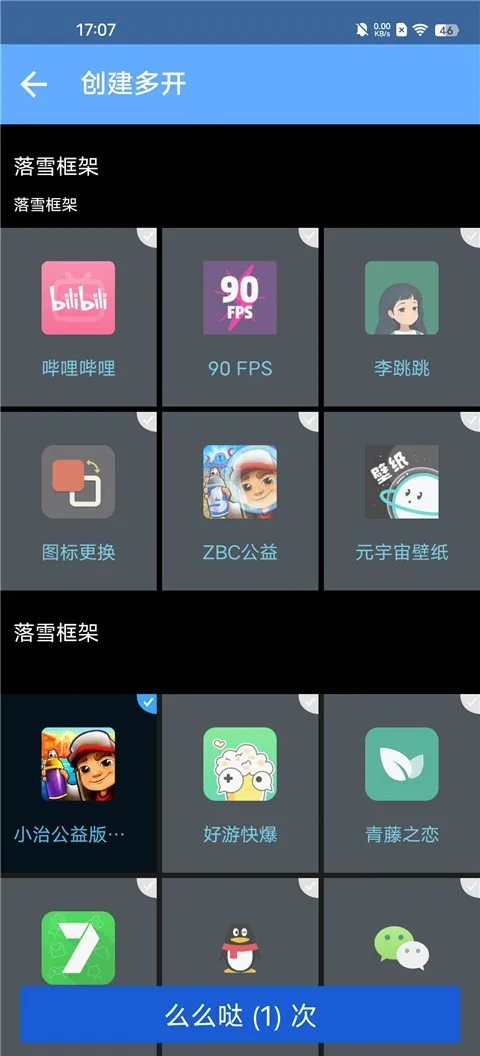The image size is (480, 1056).
Task: Pick the 青藤之恋 app tile
Action: [402, 783]
